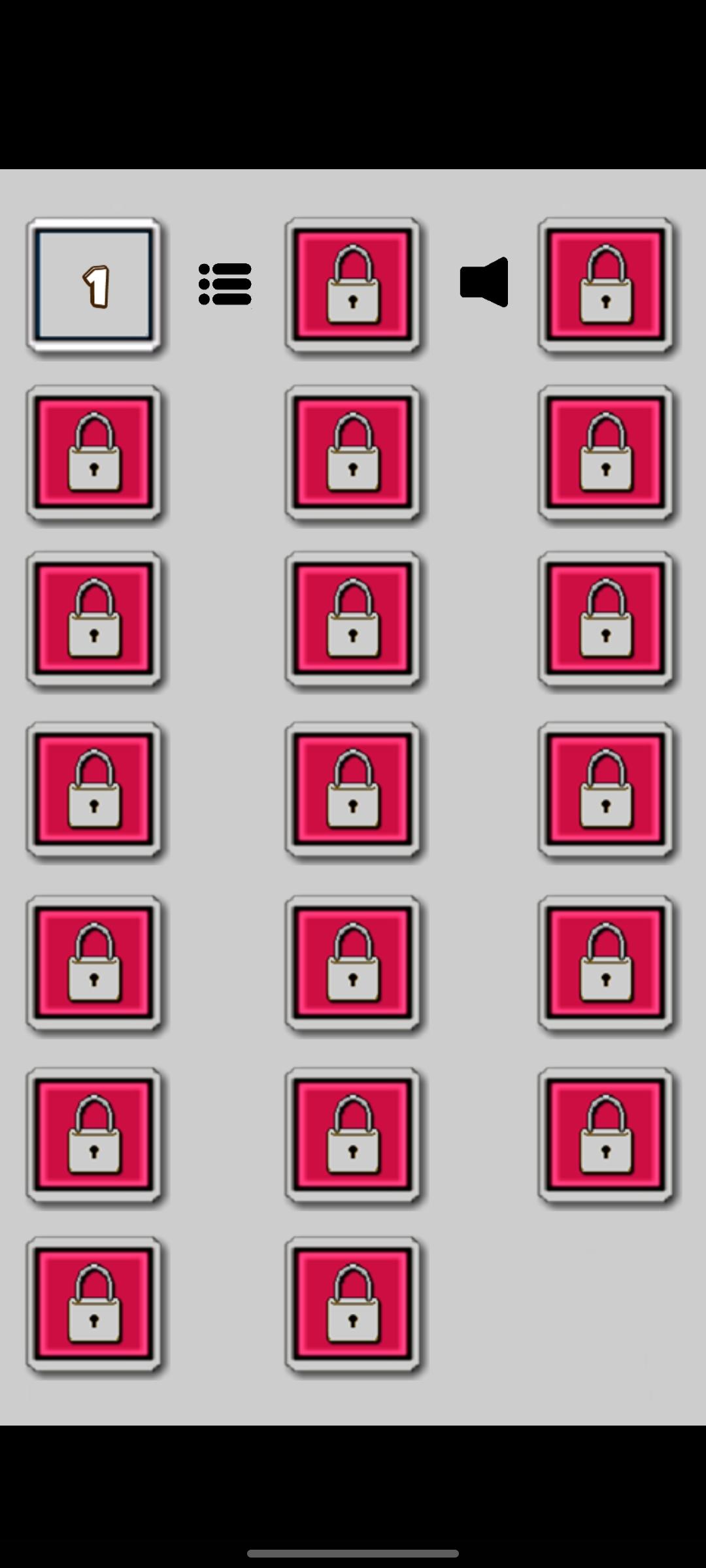
Task: Start level 1
Action: click(x=94, y=285)
